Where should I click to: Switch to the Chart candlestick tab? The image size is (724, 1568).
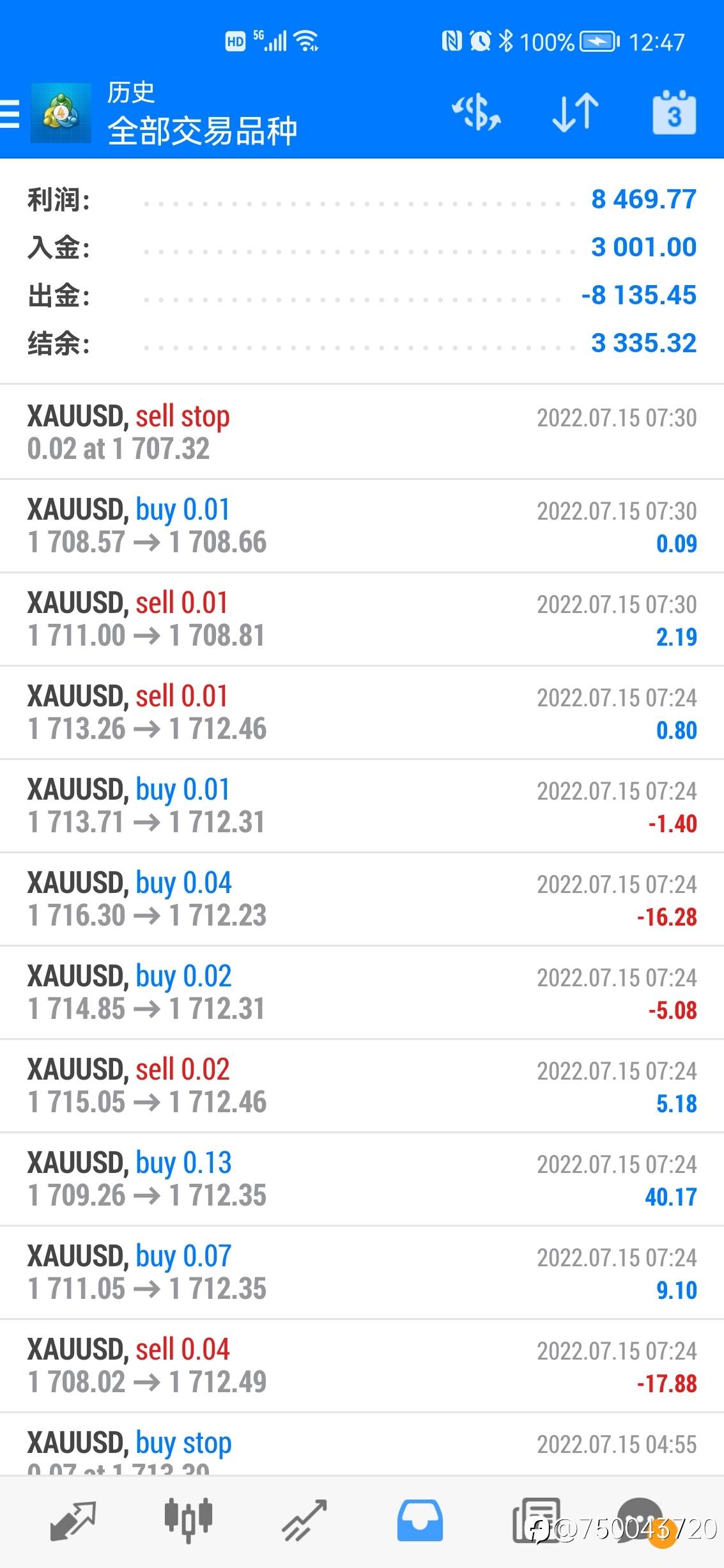(188, 1521)
